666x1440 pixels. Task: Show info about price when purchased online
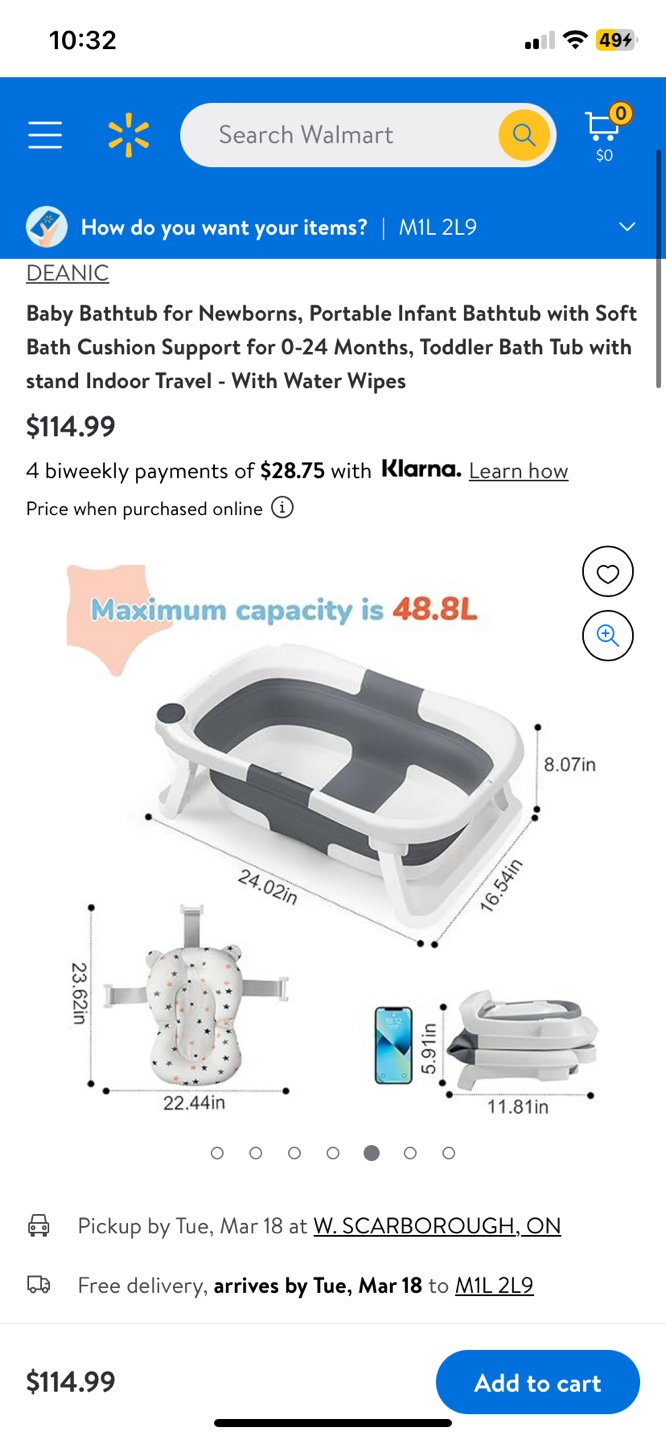pos(283,508)
